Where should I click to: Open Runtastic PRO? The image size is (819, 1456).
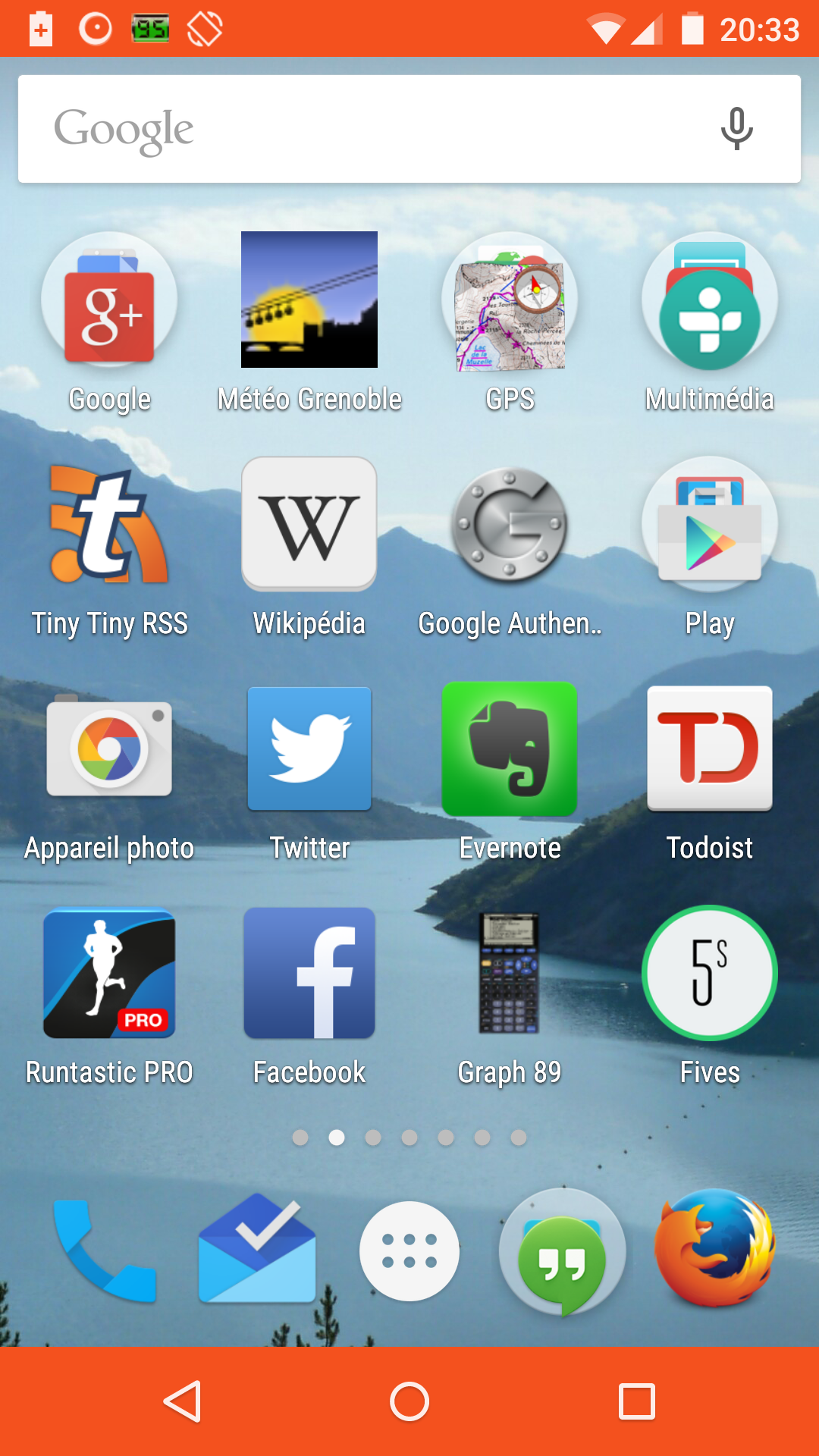[109, 974]
